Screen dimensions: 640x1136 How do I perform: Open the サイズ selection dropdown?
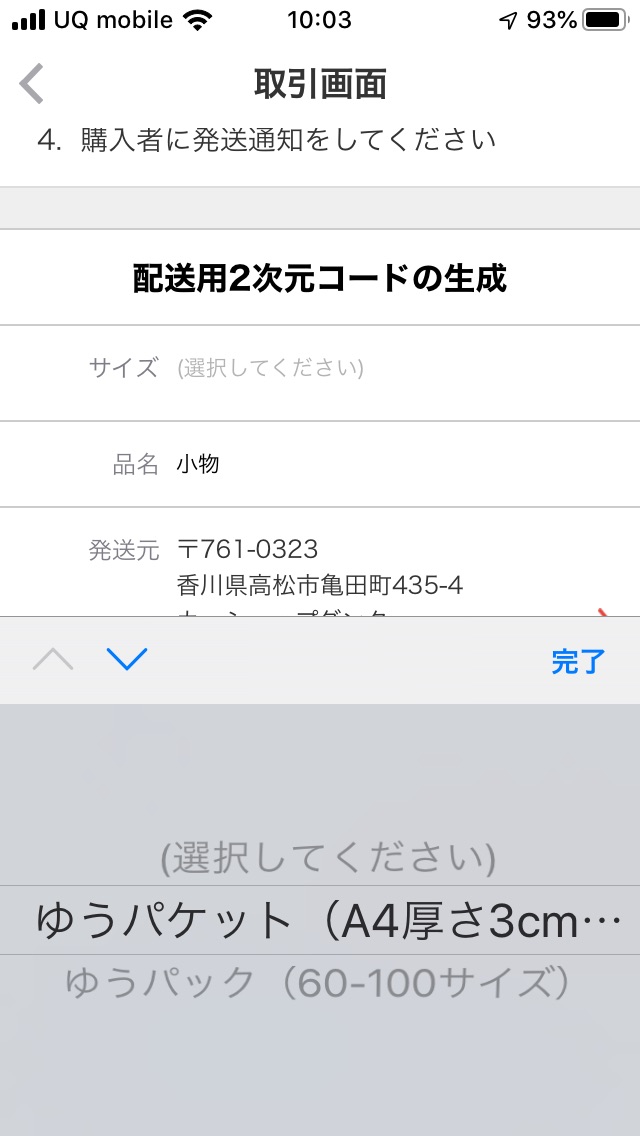[x=320, y=372]
